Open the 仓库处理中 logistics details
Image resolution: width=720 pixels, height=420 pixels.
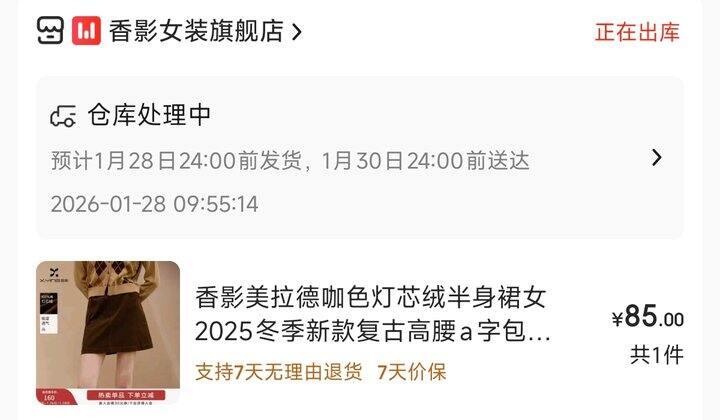(x=360, y=158)
